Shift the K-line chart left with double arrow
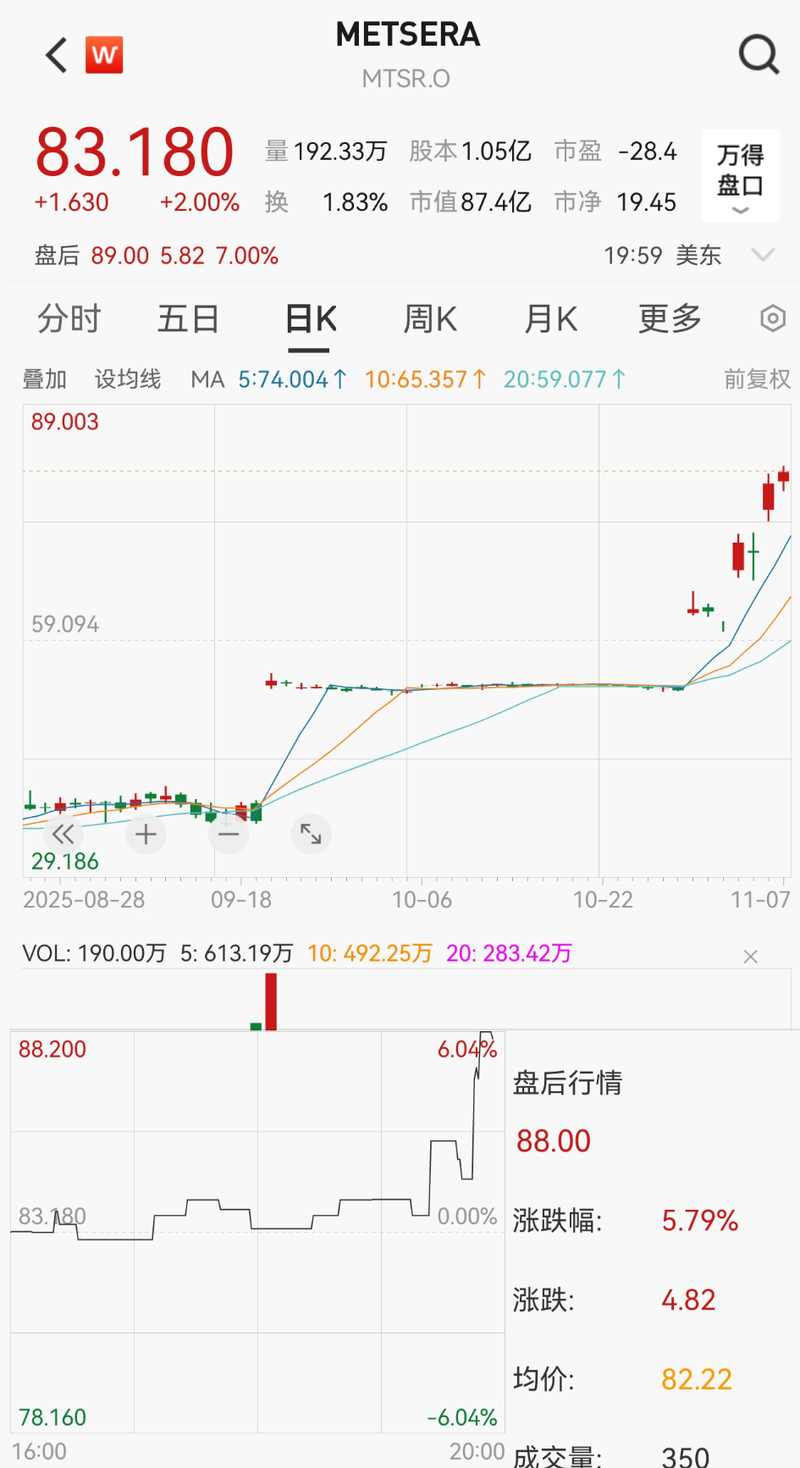This screenshot has width=800, height=1468. [63, 834]
